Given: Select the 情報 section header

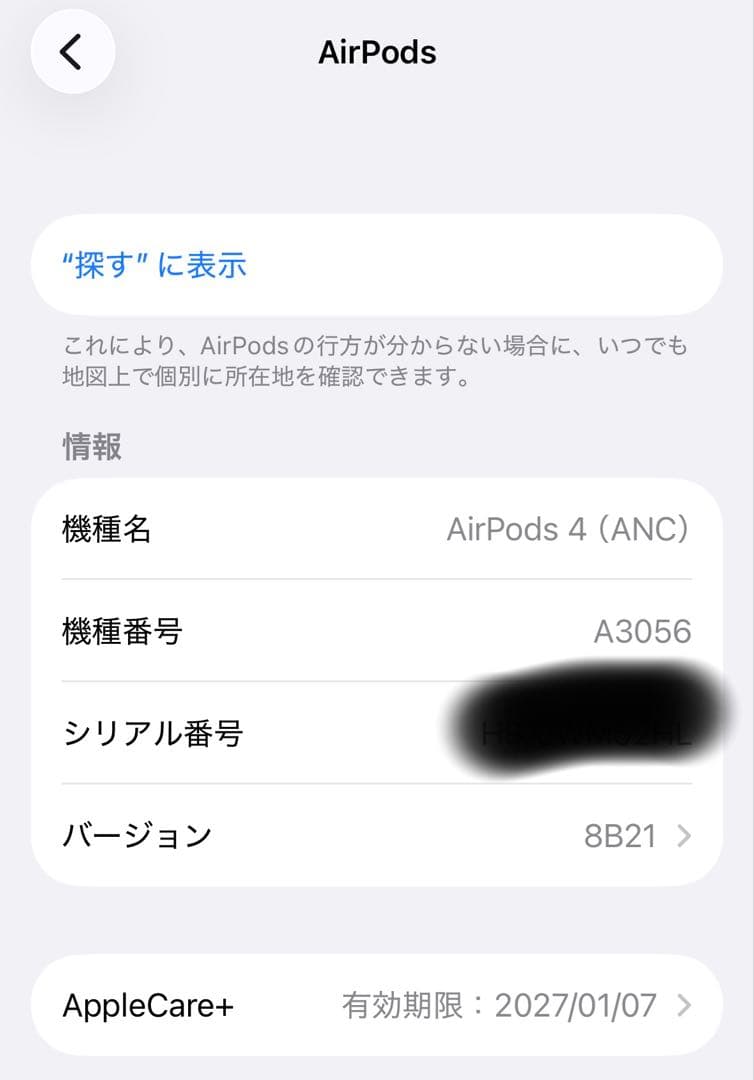Looking at the screenshot, I should 90,447.
